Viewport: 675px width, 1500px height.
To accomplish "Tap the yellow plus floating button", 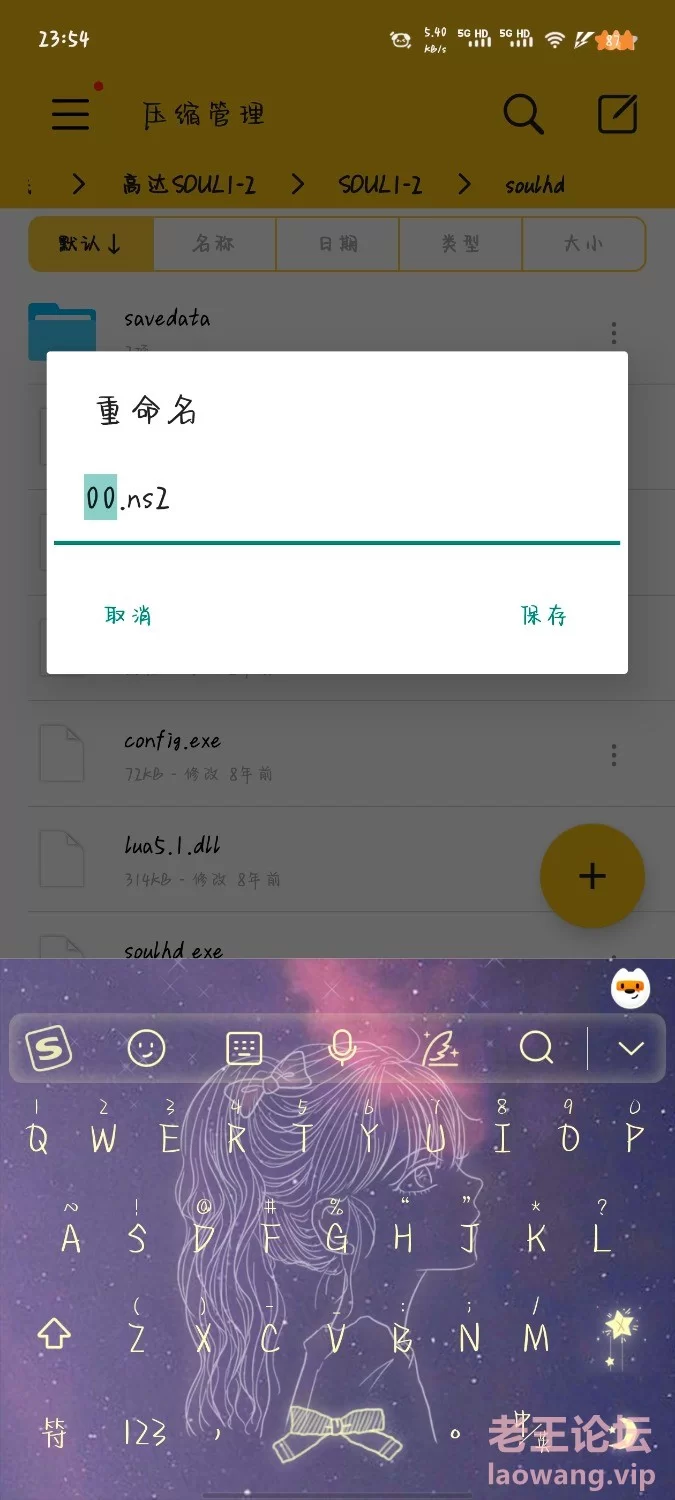I will pyautogui.click(x=592, y=876).
